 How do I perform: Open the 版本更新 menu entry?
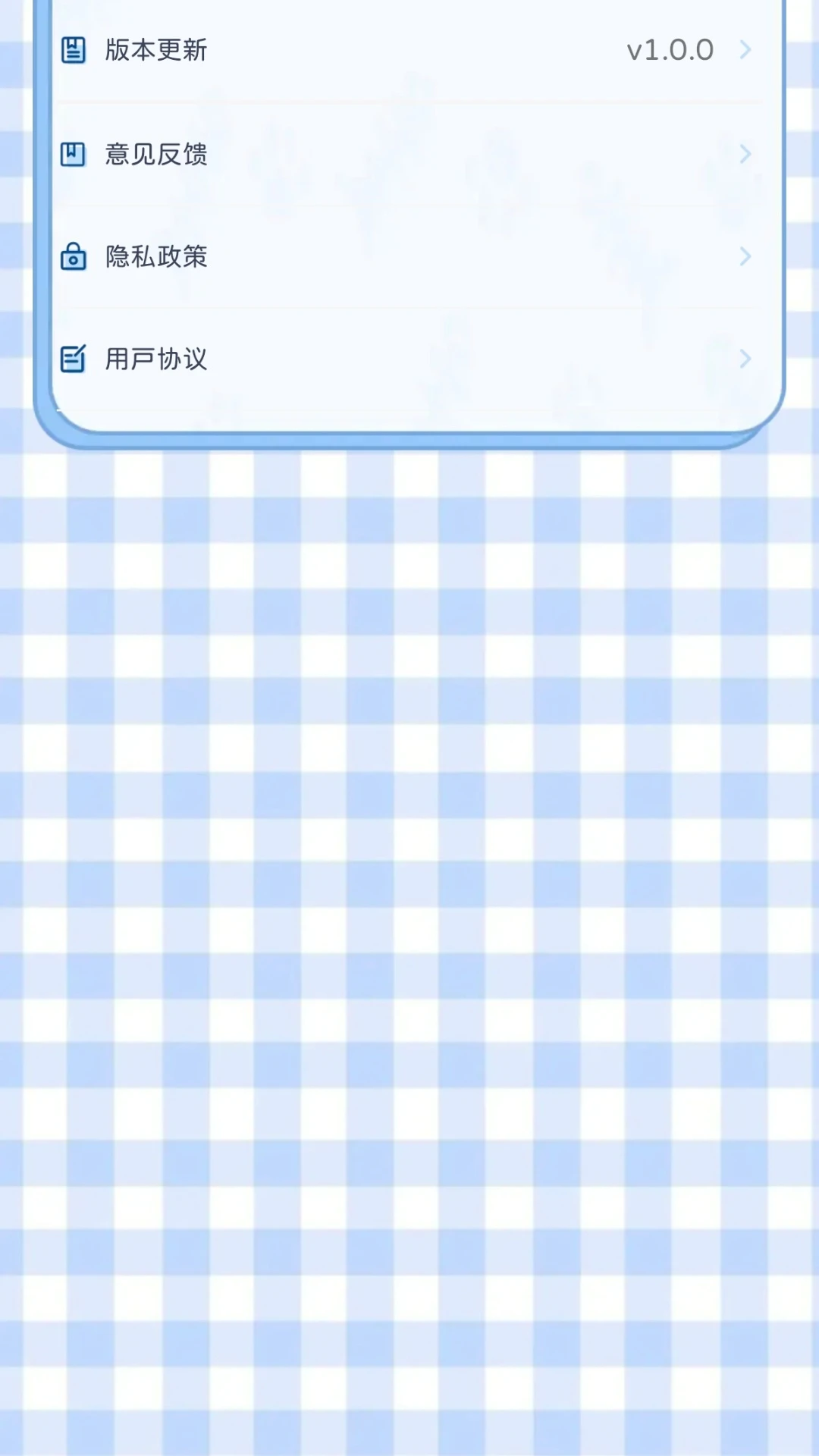(409, 50)
